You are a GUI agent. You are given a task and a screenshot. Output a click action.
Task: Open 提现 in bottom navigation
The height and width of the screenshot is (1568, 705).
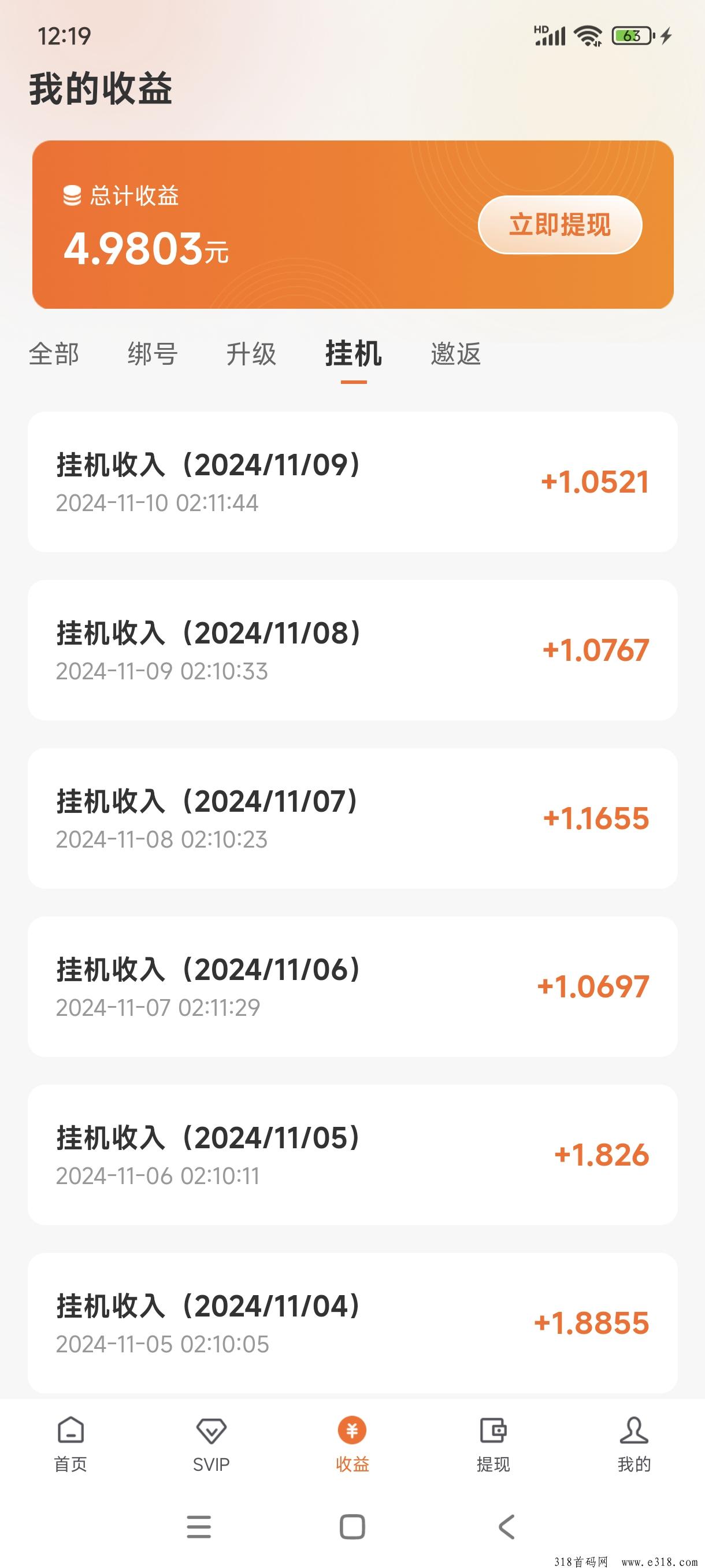pos(493,1445)
